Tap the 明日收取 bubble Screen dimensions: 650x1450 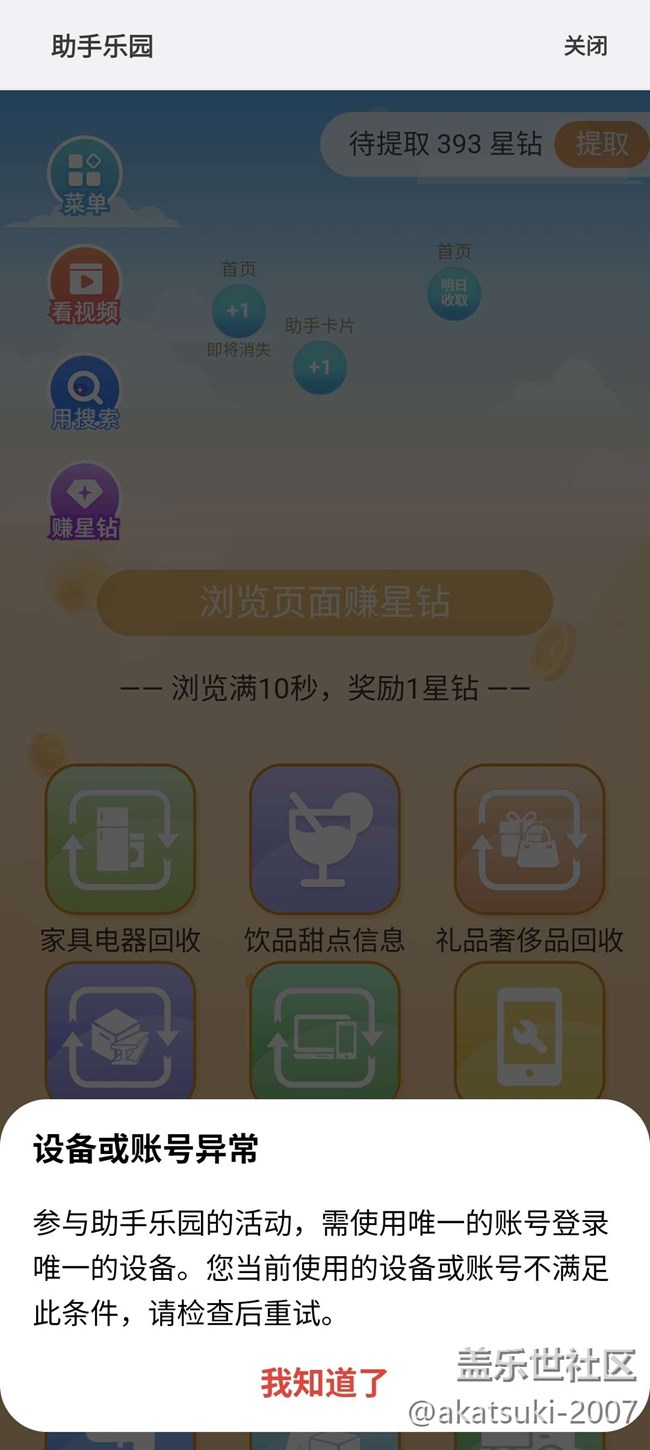(x=454, y=293)
